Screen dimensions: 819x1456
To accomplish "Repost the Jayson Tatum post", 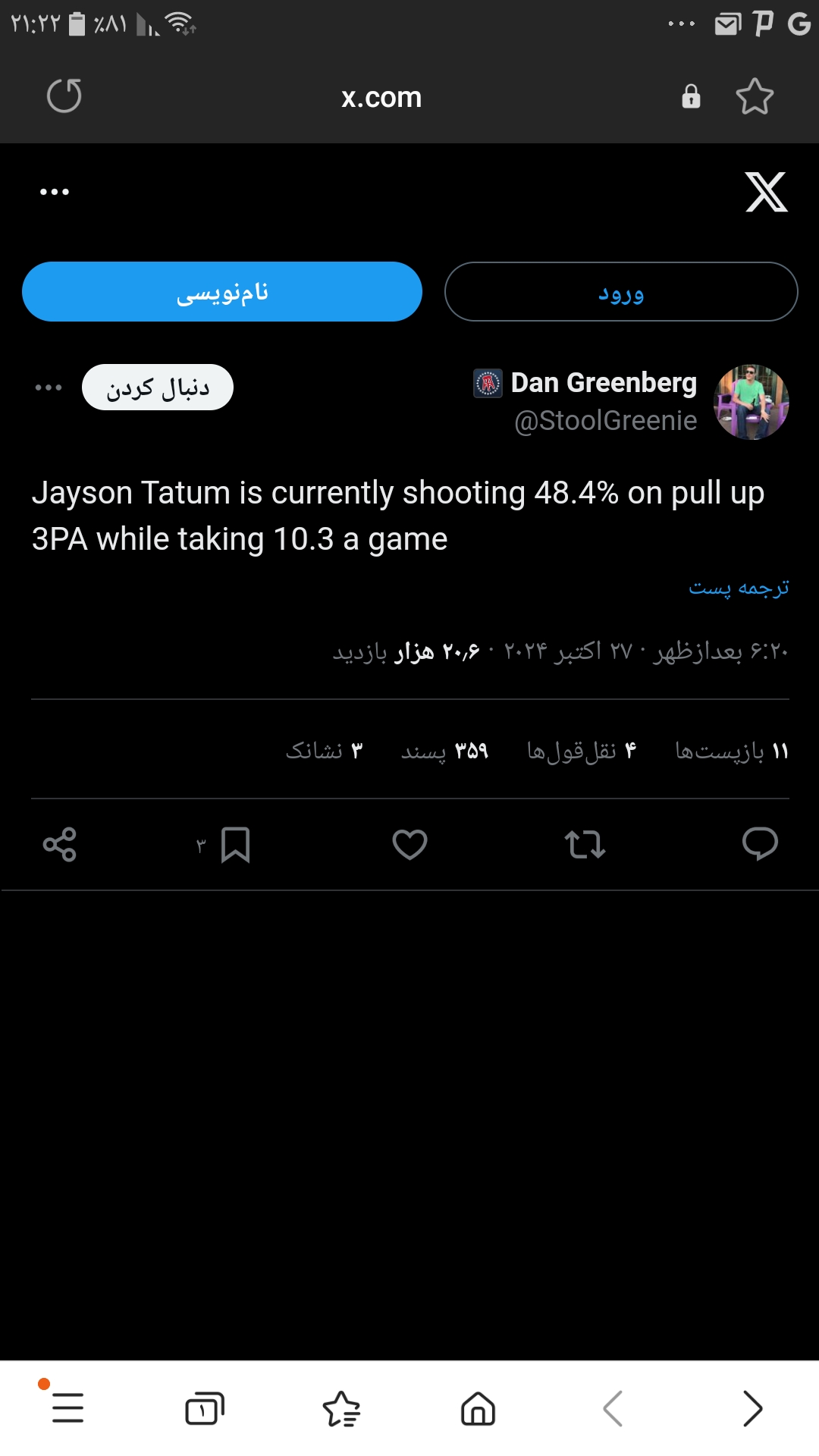I will [585, 844].
